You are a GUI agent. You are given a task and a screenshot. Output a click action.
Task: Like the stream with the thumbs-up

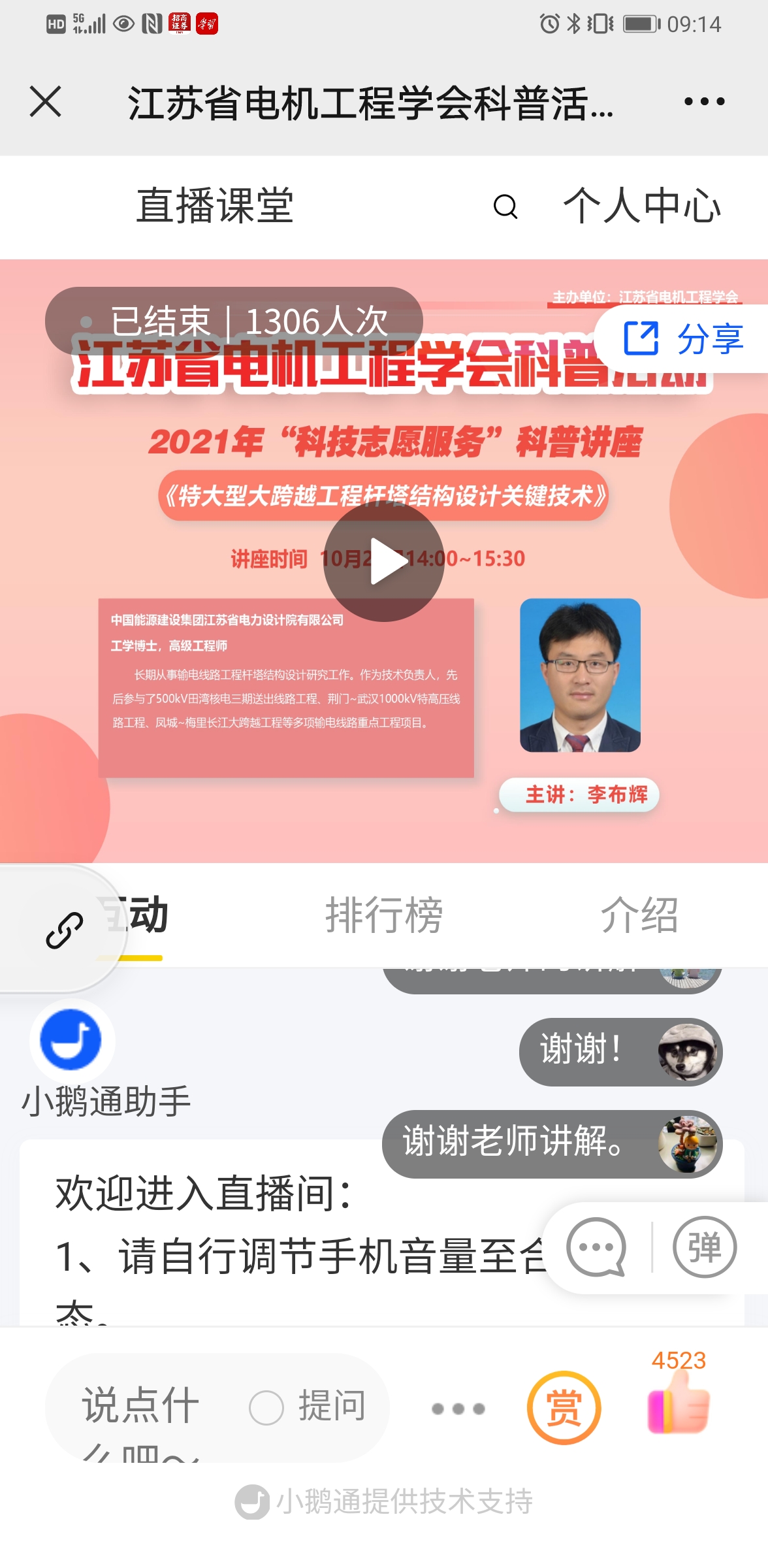coord(678,1405)
